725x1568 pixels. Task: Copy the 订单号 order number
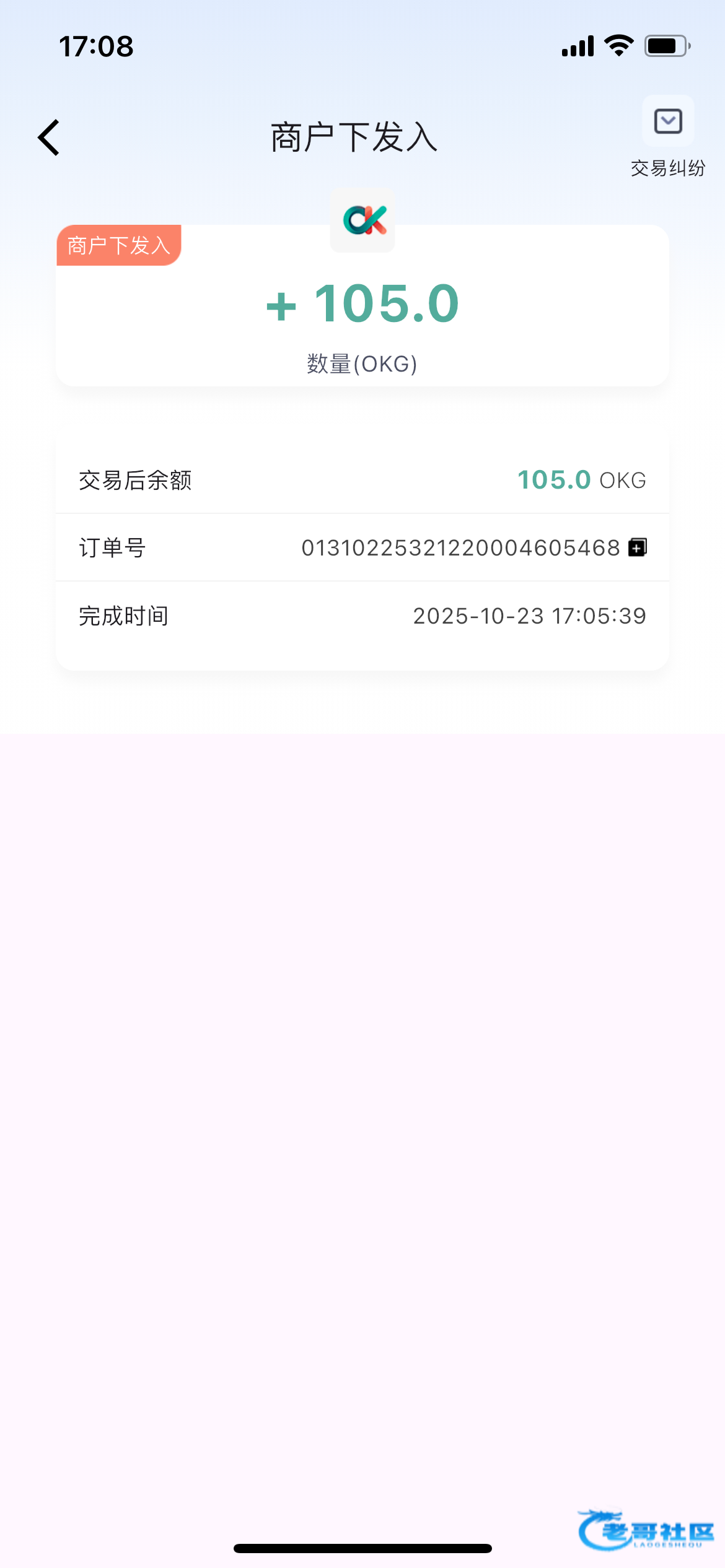638,547
